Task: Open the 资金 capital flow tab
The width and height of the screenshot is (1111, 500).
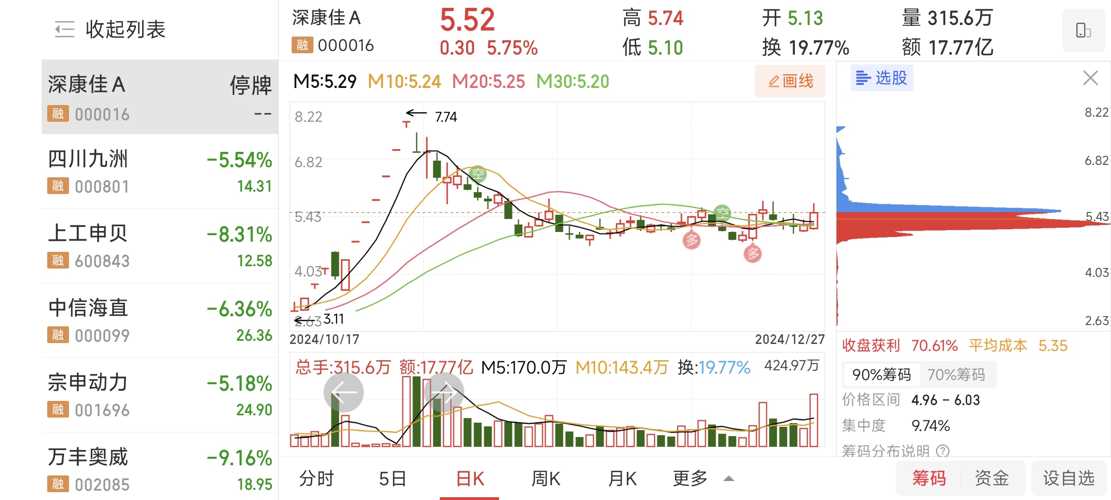Action: 992,478
